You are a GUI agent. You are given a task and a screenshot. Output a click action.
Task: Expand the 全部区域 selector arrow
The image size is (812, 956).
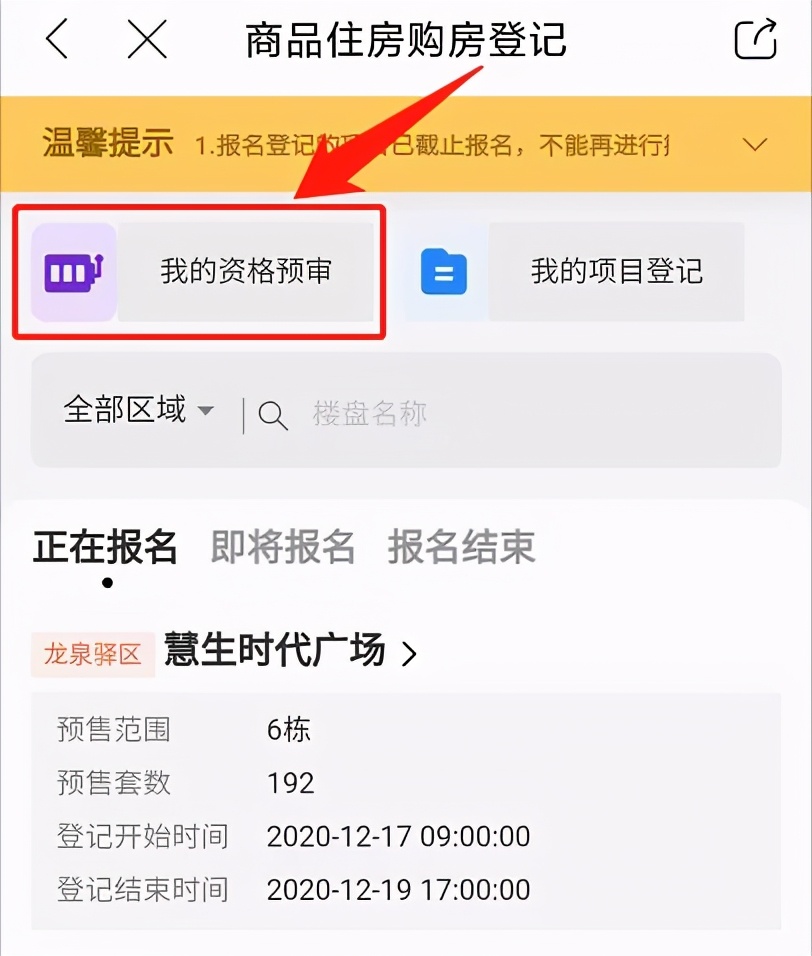click(207, 413)
